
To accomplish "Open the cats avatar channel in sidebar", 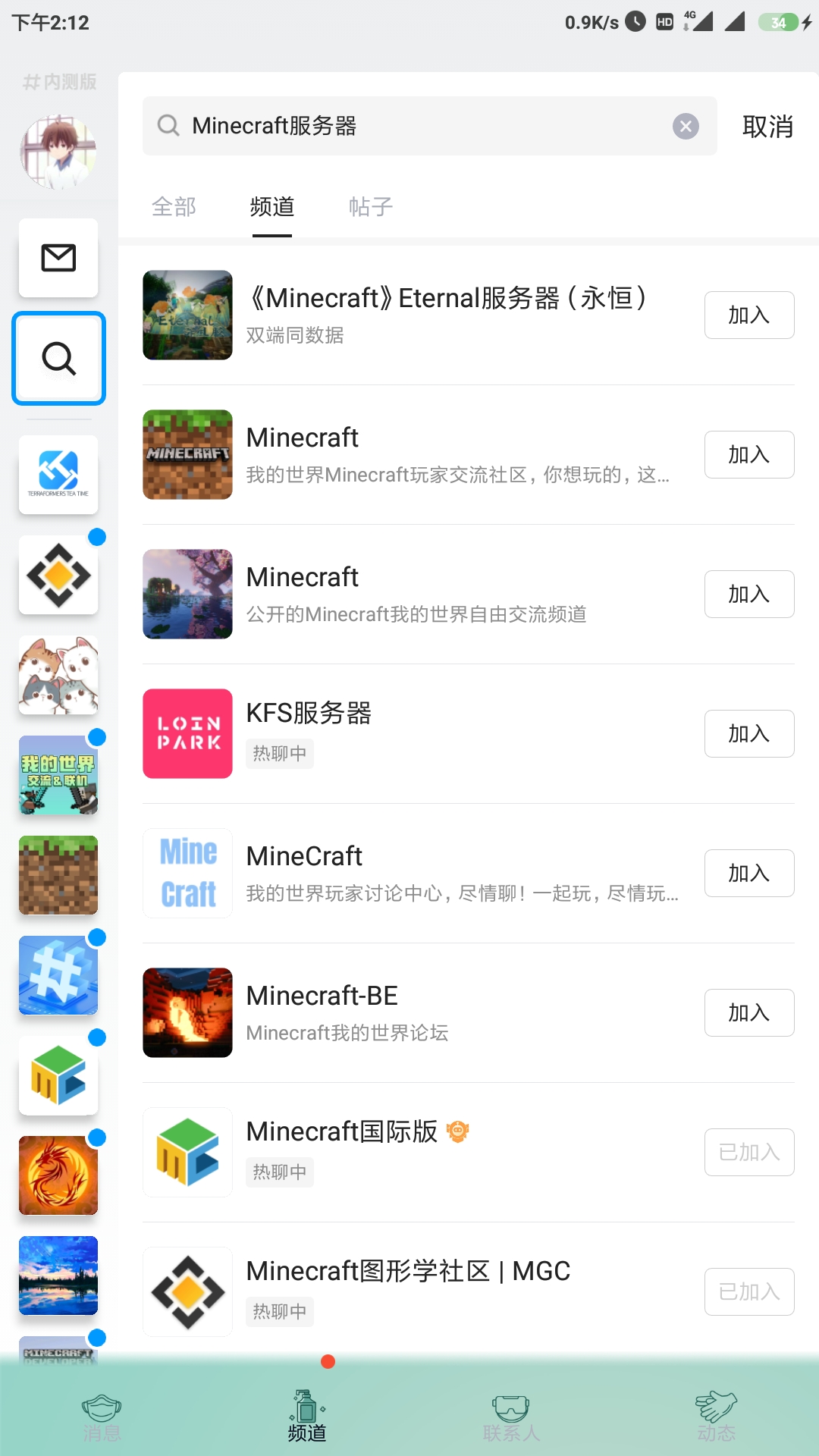I will tap(58, 675).
